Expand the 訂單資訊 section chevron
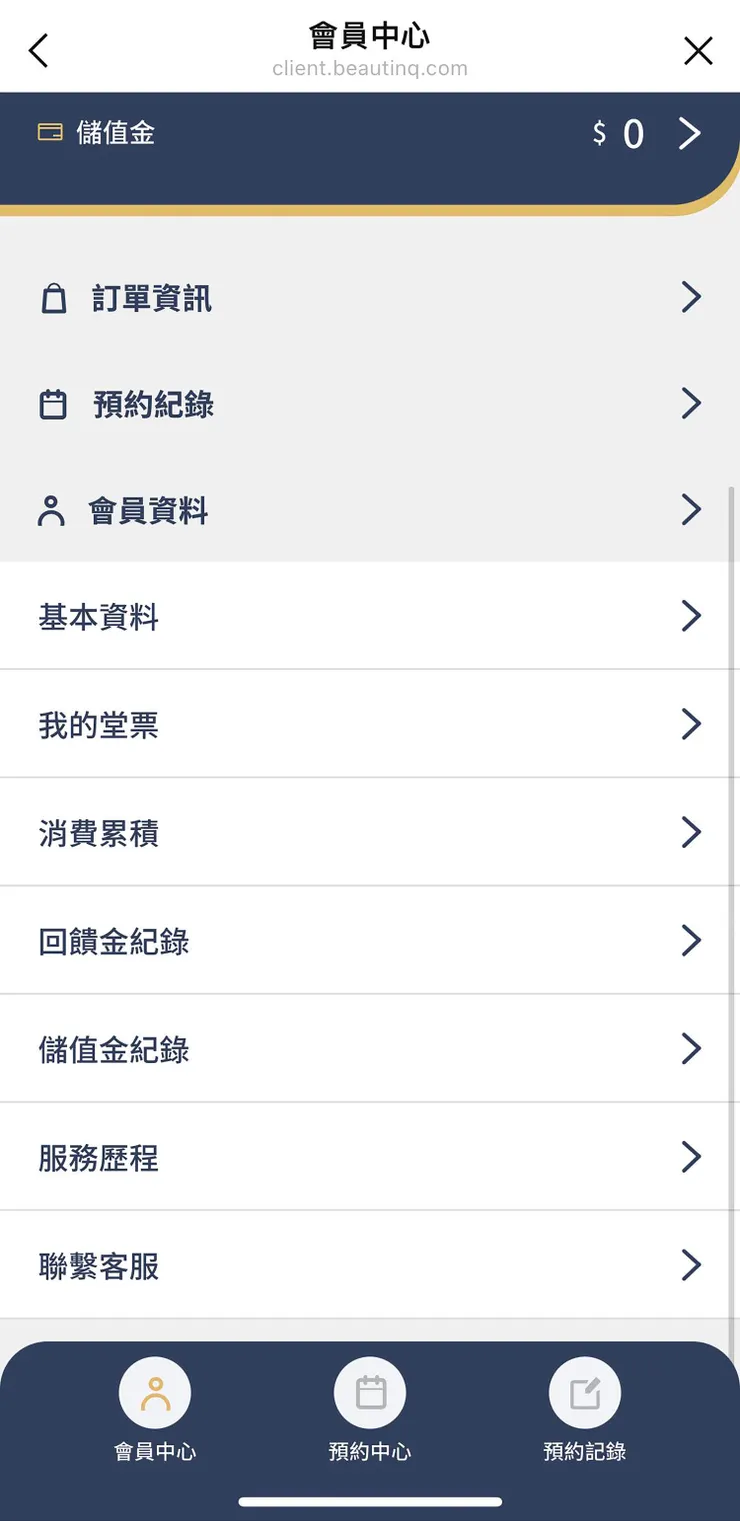Image resolution: width=740 pixels, height=1521 pixels. click(690, 297)
